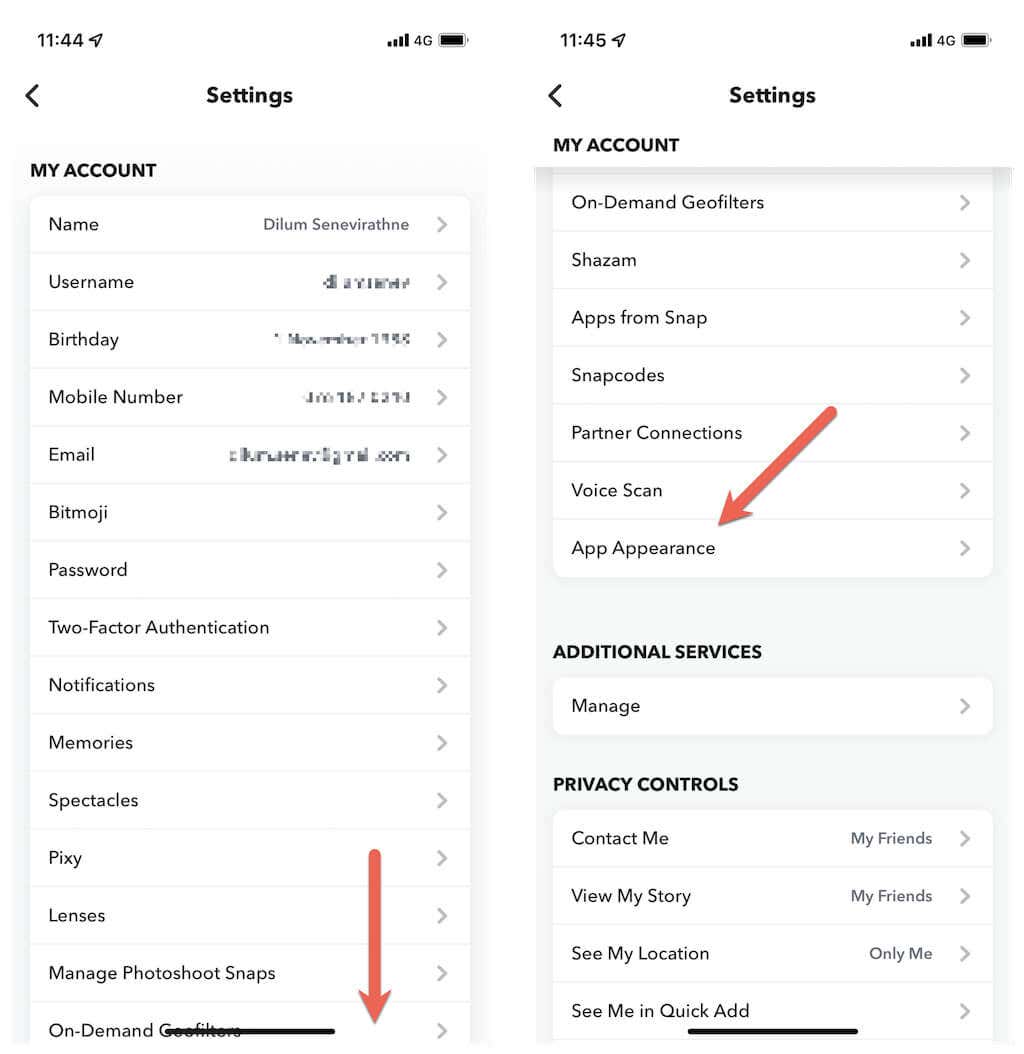Open Mobile Number settings

249,397
